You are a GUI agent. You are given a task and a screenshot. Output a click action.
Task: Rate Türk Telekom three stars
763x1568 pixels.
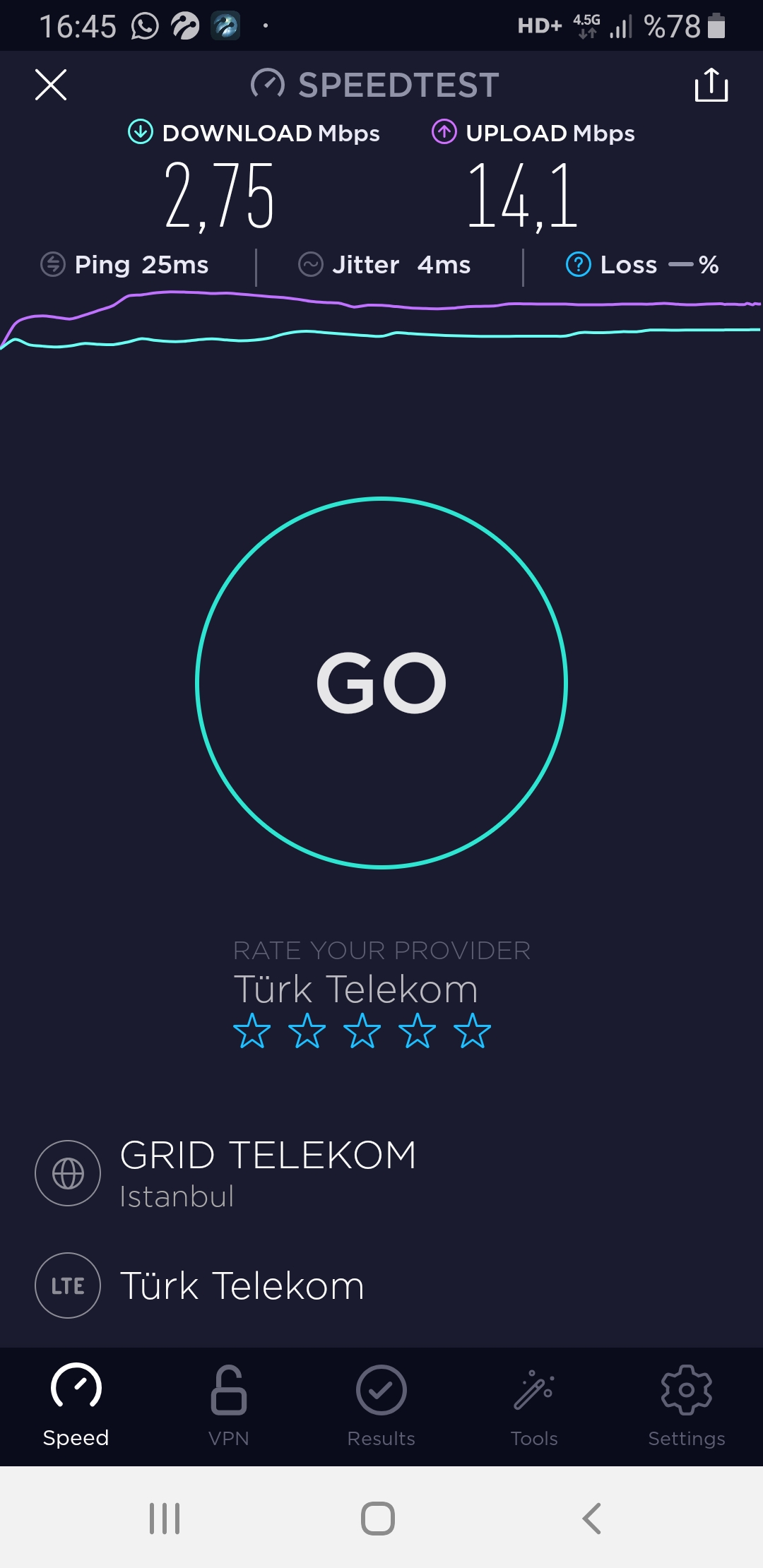pyautogui.click(x=362, y=1031)
